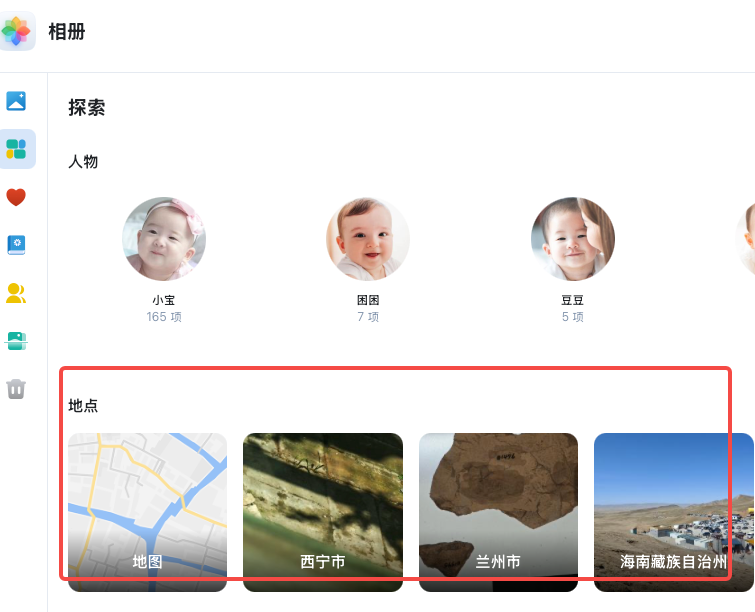
Task: View photos from 兰州市
Action: pyautogui.click(x=498, y=512)
